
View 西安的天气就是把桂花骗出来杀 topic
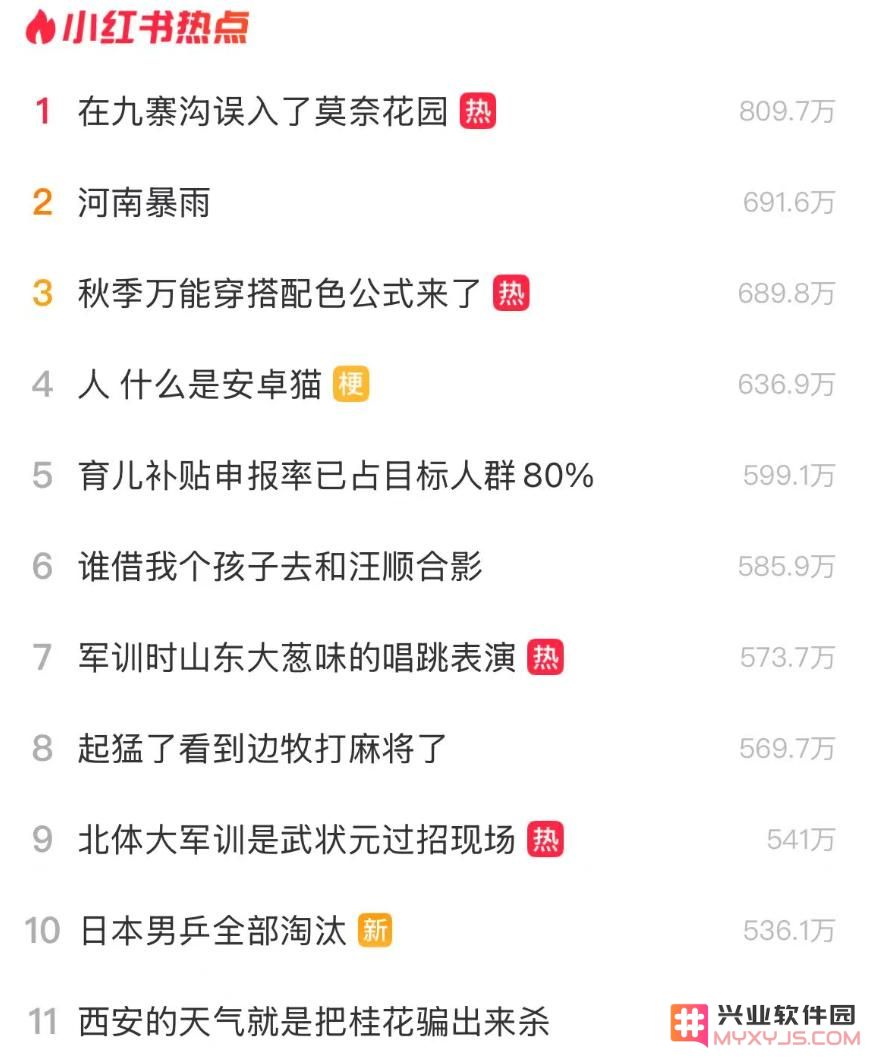(314, 1023)
